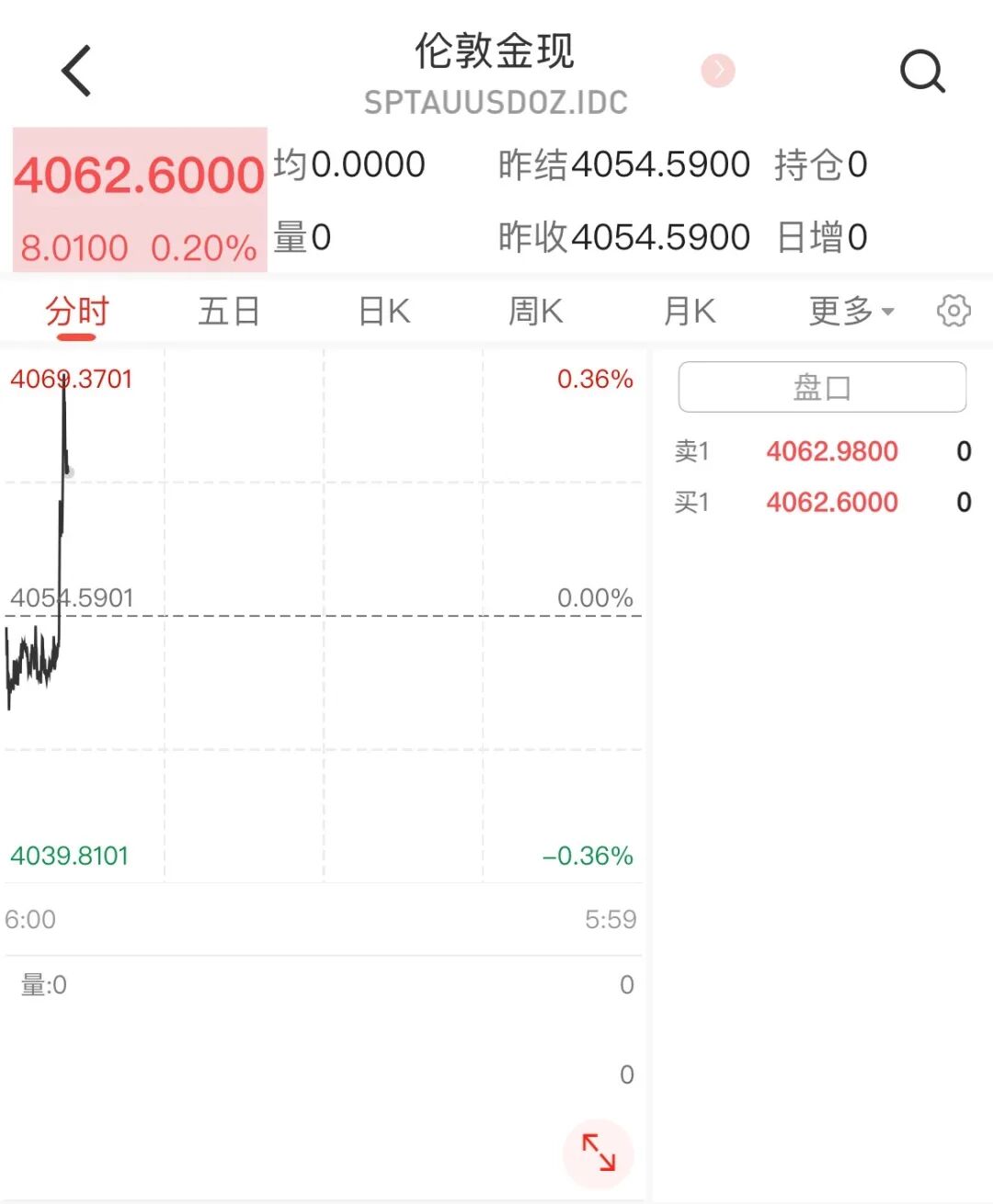Select the 分时 tab
Viewport: 993px width, 1204px height.
(x=77, y=311)
